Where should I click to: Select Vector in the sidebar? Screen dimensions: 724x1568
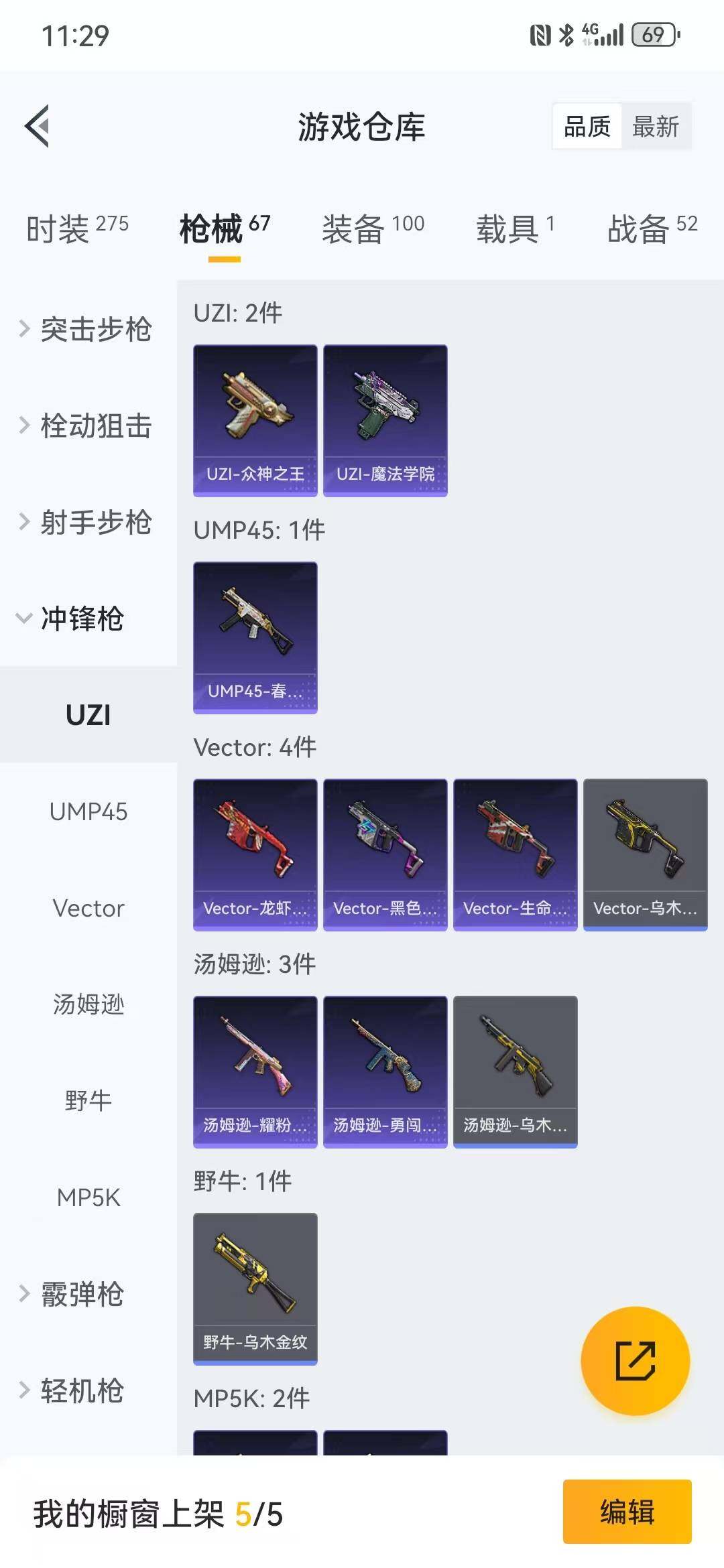(x=88, y=909)
